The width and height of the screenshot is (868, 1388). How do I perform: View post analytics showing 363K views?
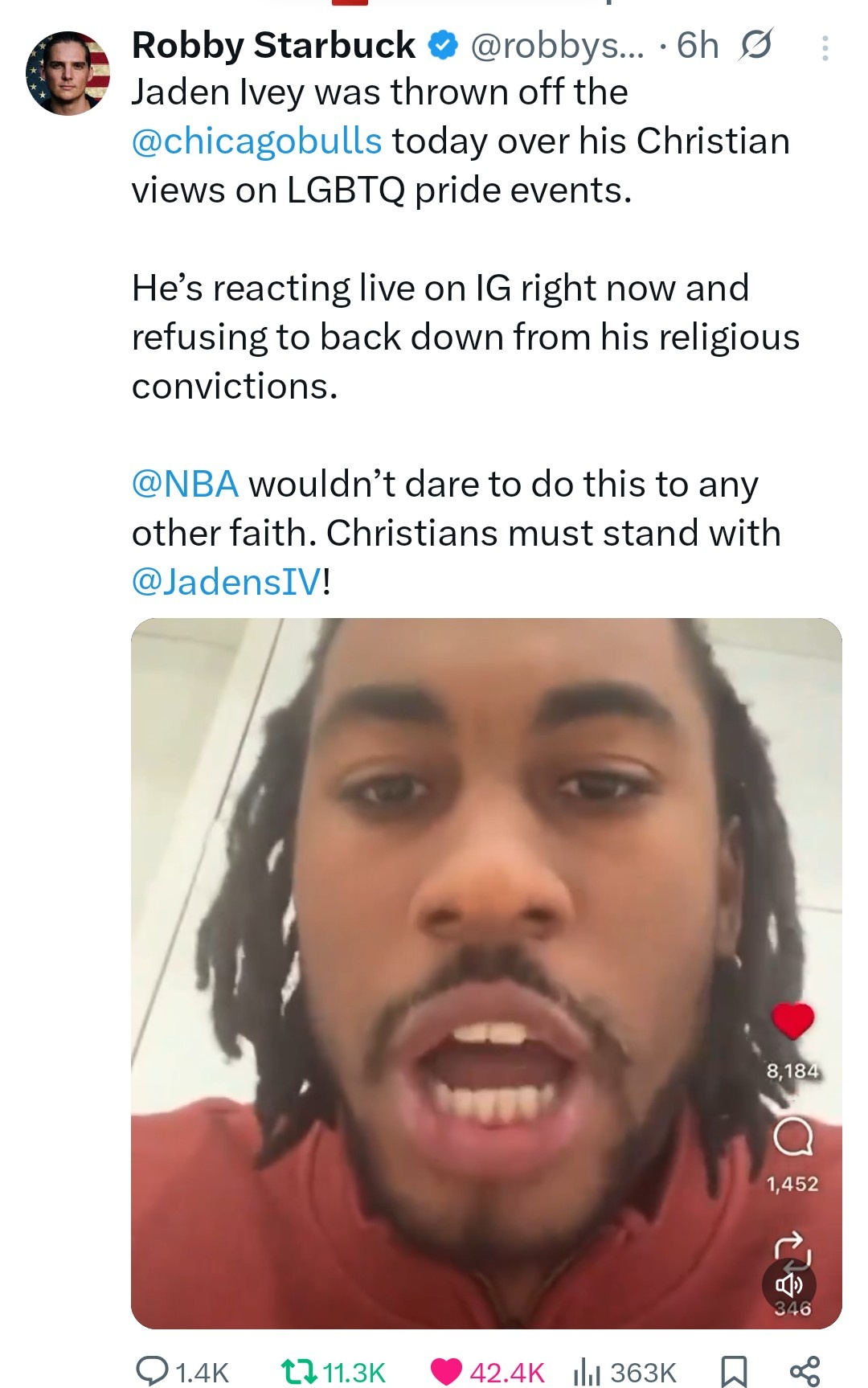(x=624, y=1371)
